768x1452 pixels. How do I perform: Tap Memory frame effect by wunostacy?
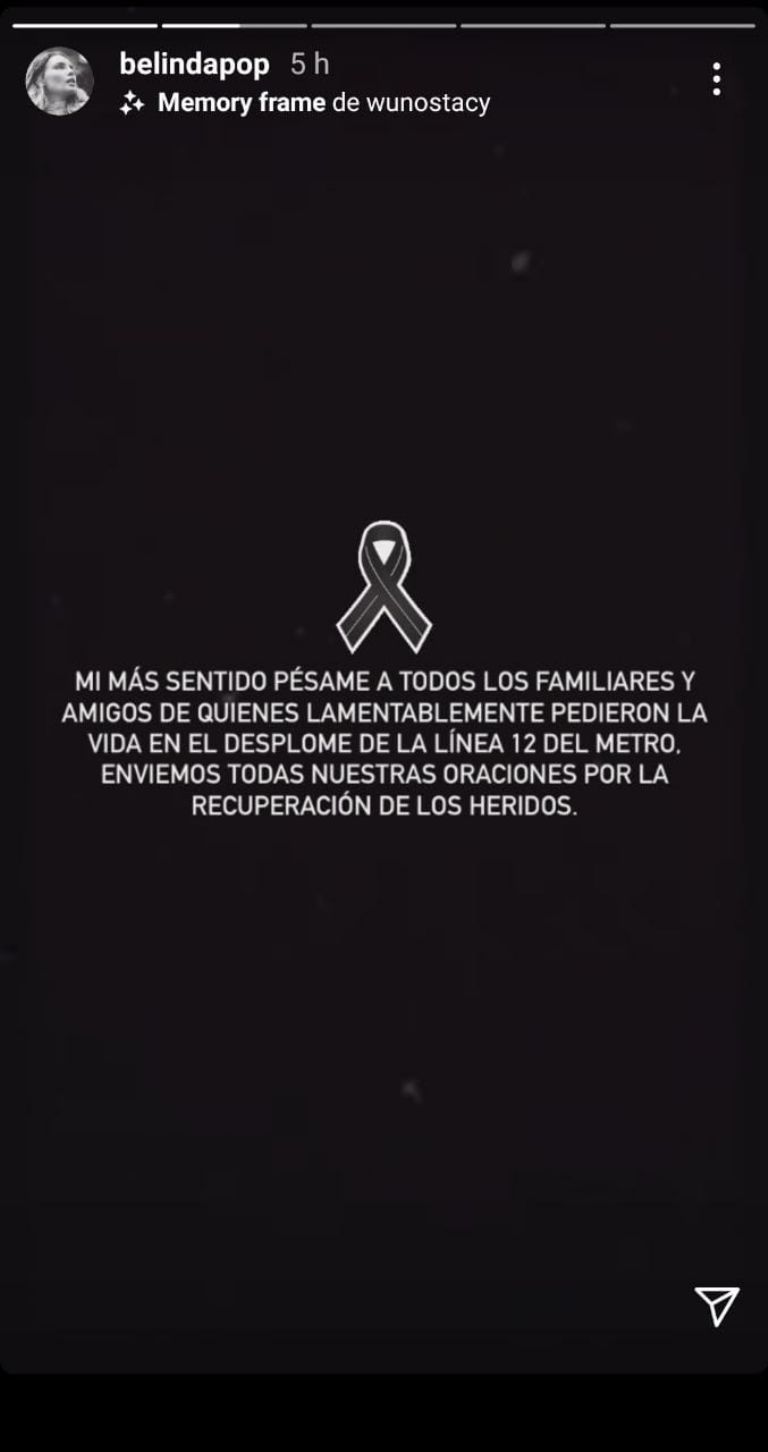pyautogui.click(x=304, y=102)
